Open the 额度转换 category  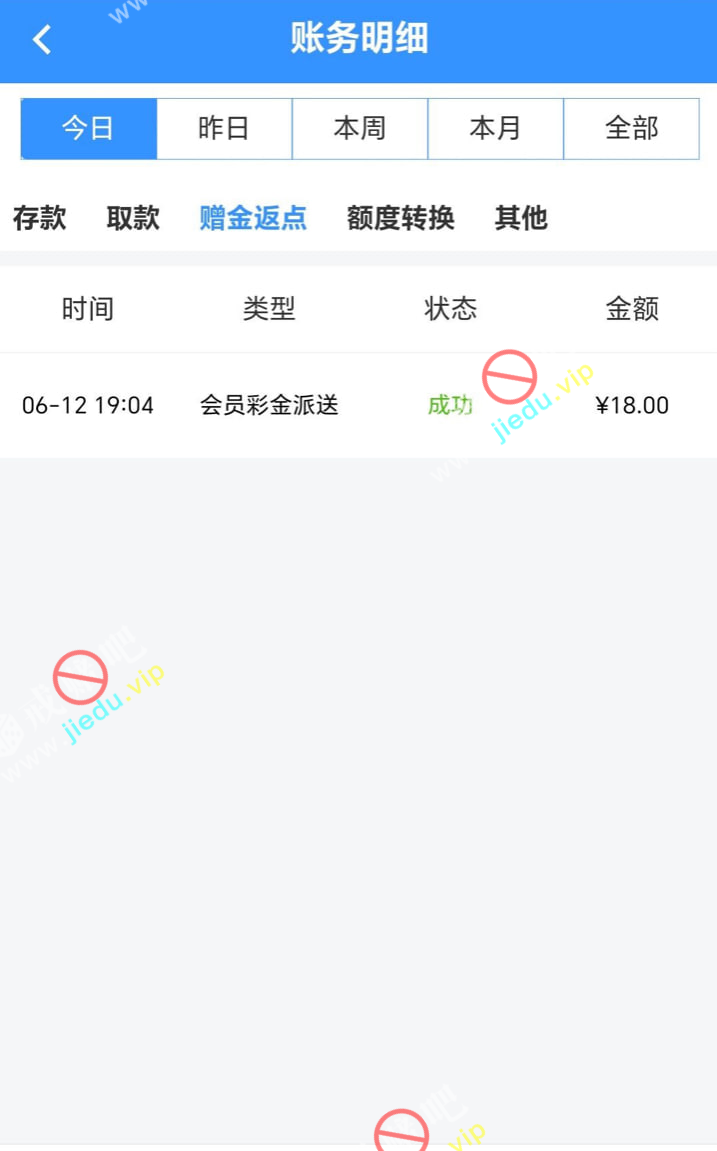401,218
